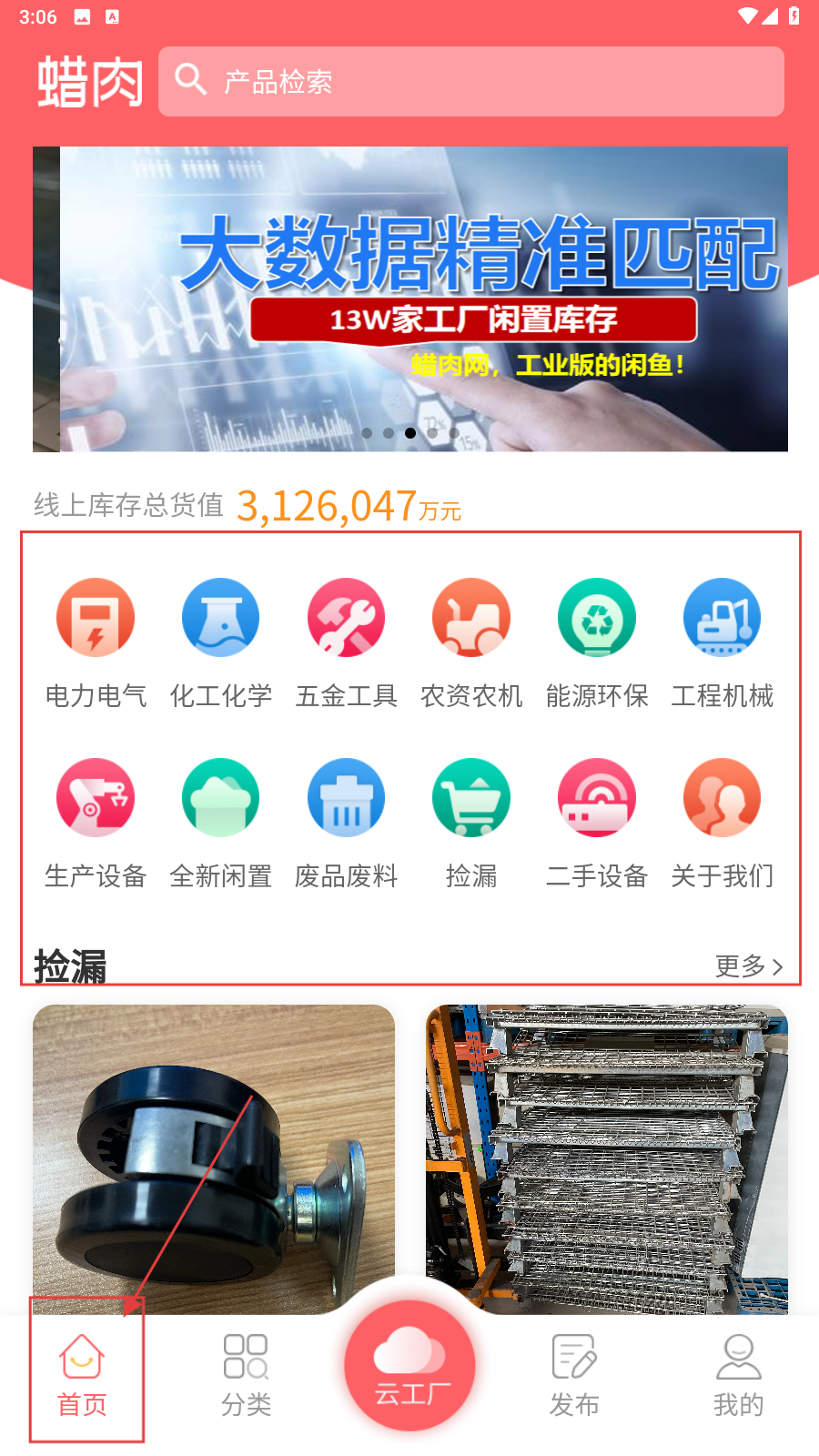
Task: Open the 云工厂 center button
Action: click(x=409, y=1365)
